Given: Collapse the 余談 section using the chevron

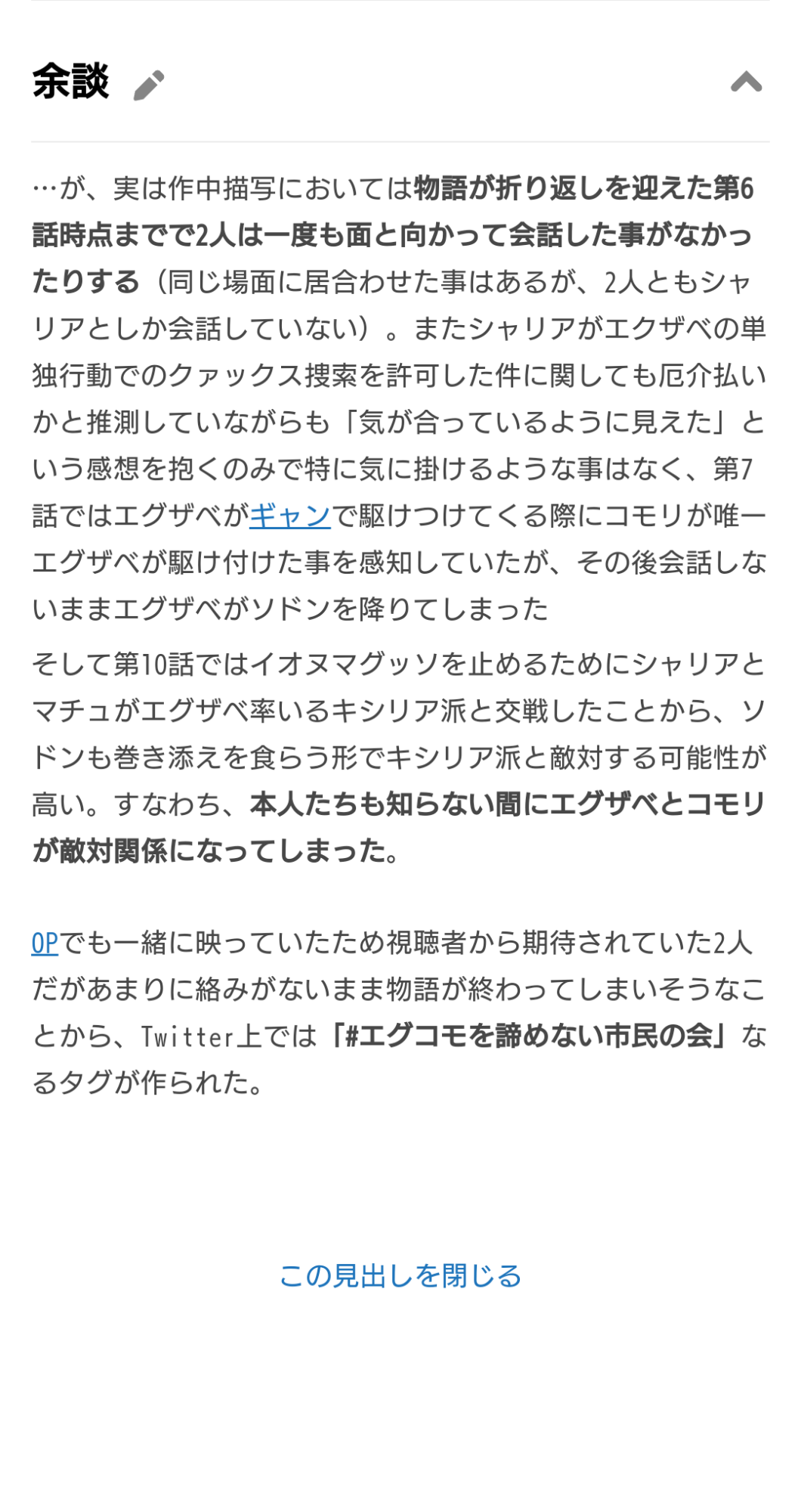Looking at the screenshot, I should [x=746, y=82].
